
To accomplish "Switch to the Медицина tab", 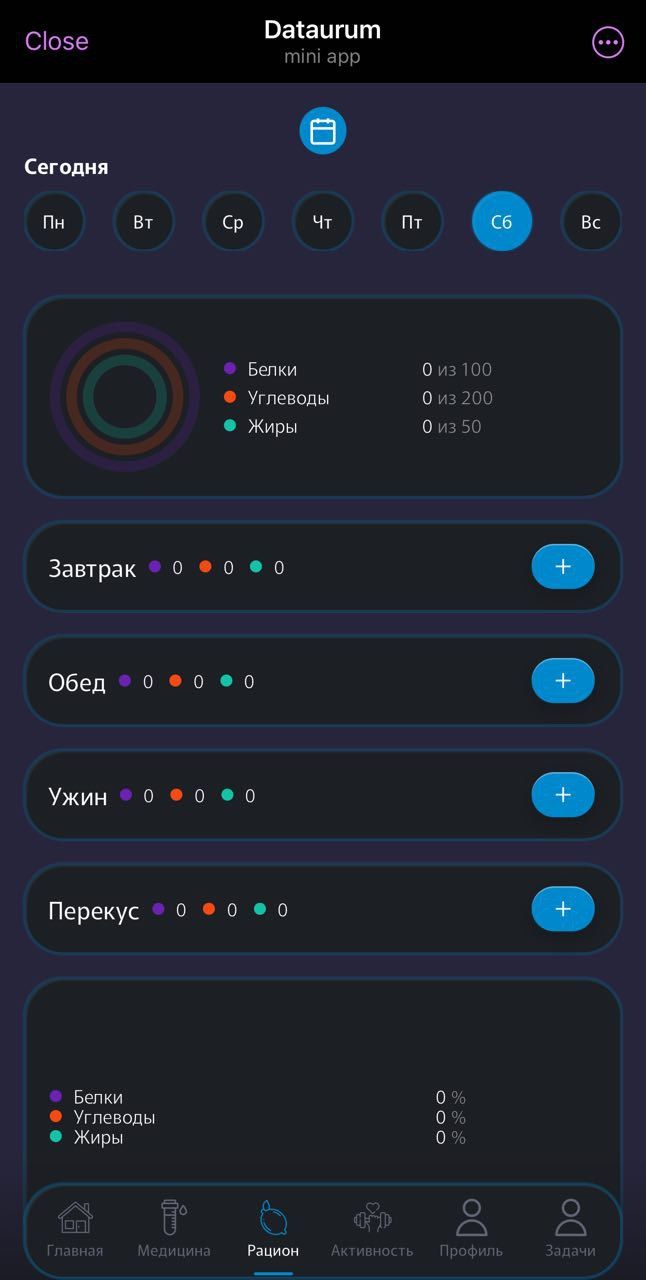I will click(x=174, y=1229).
